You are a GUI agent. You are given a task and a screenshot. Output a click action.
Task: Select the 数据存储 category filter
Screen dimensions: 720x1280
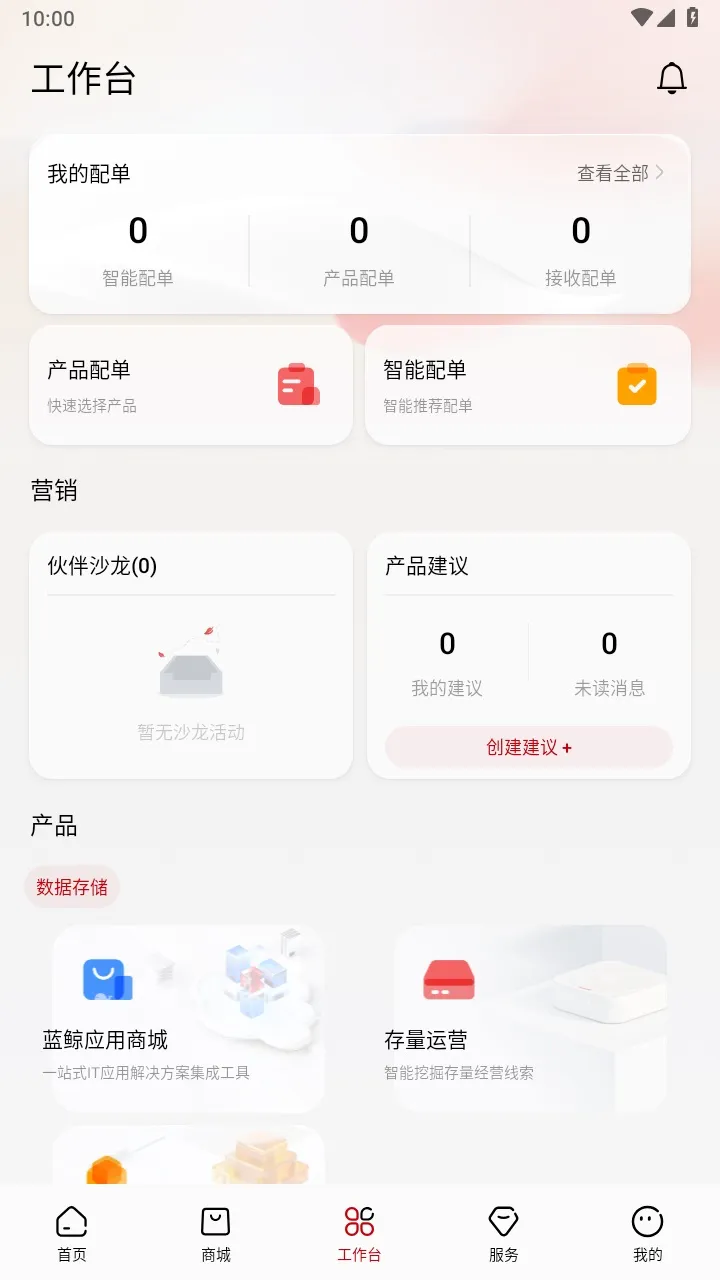[71, 886]
